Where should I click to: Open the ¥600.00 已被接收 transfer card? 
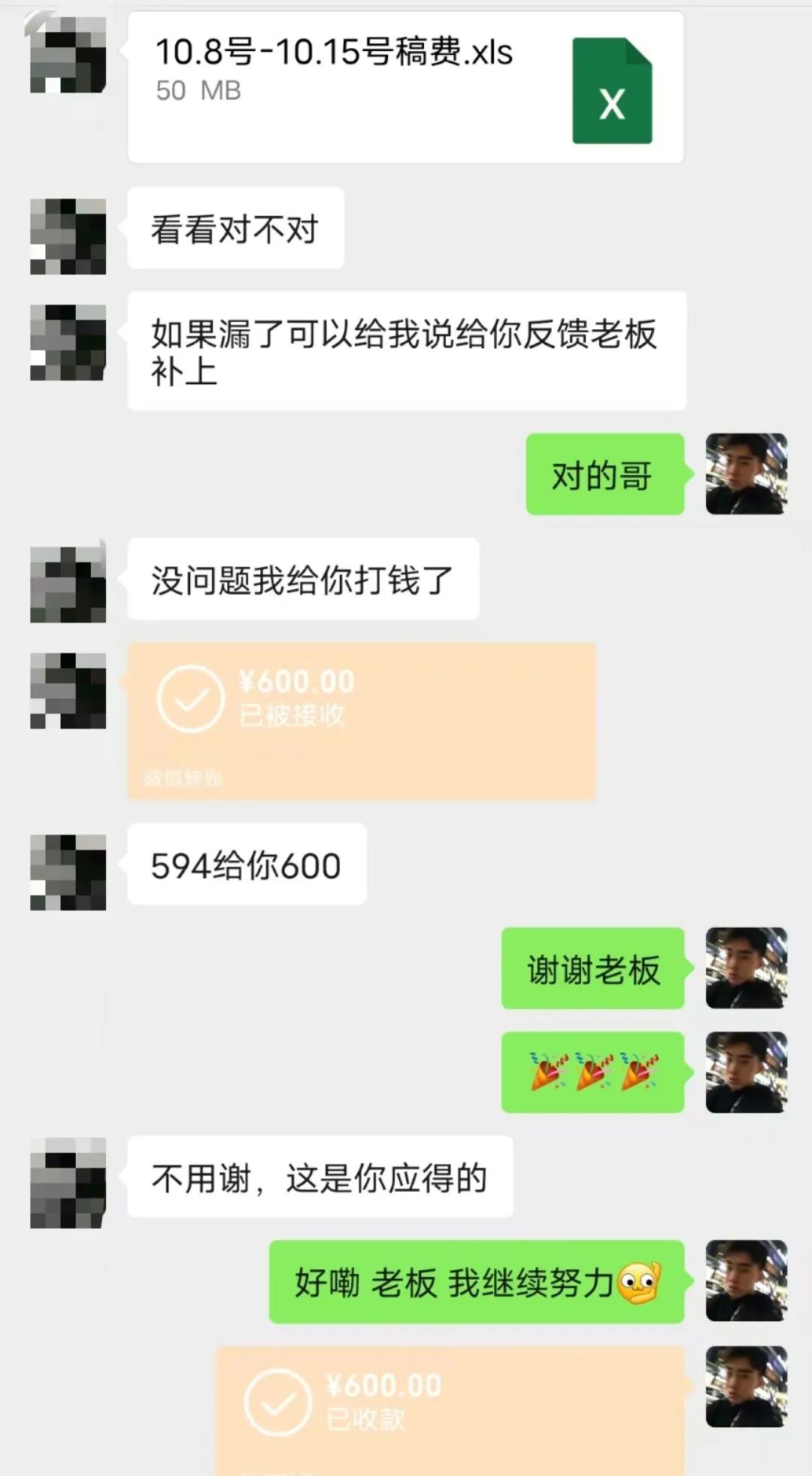click(362, 720)
